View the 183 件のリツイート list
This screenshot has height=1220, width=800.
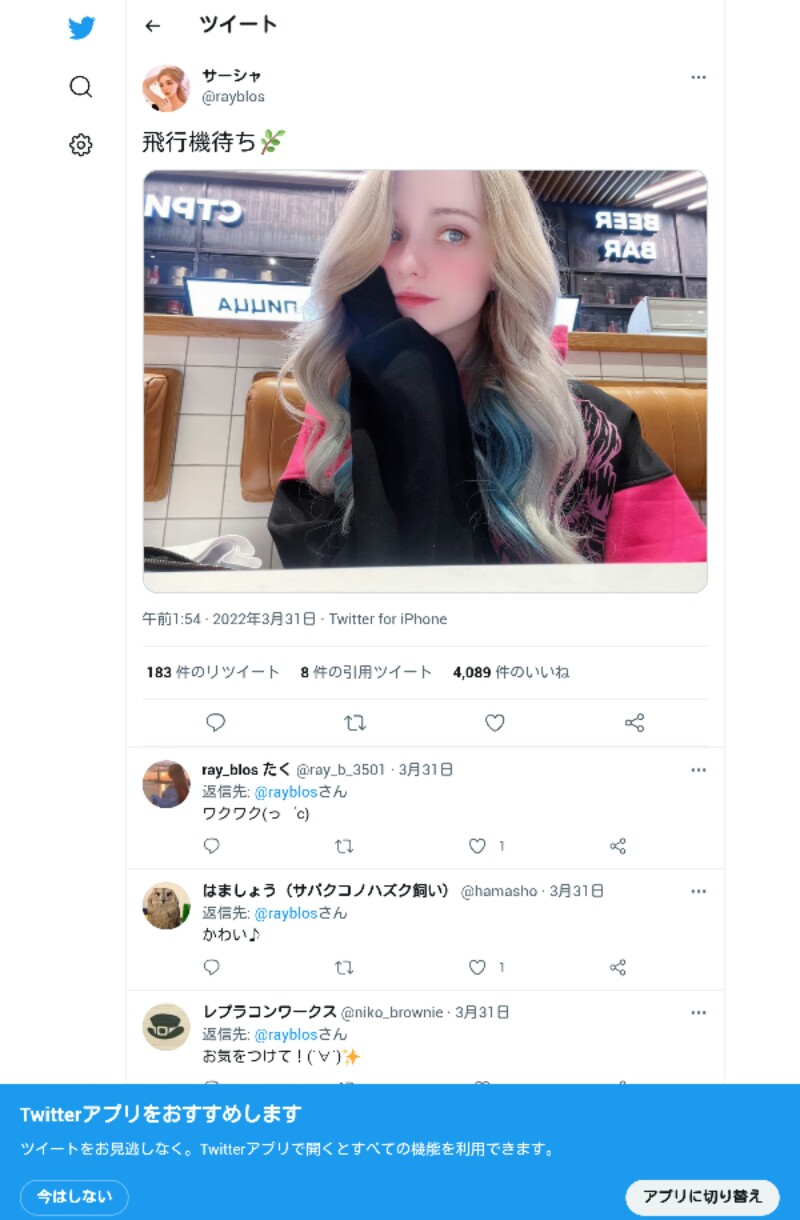tap(213, 673)
